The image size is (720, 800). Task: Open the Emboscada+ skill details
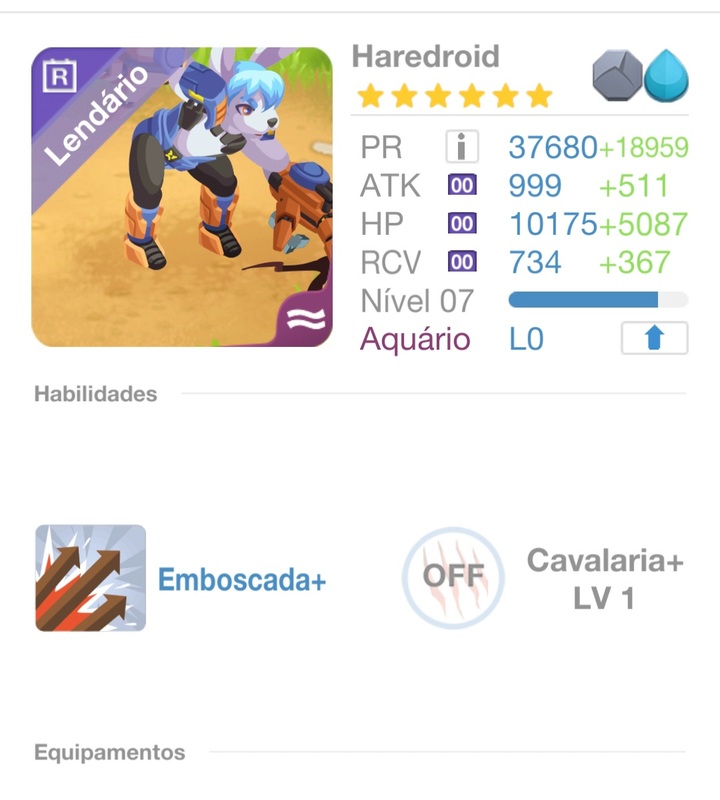coord(91,578)
